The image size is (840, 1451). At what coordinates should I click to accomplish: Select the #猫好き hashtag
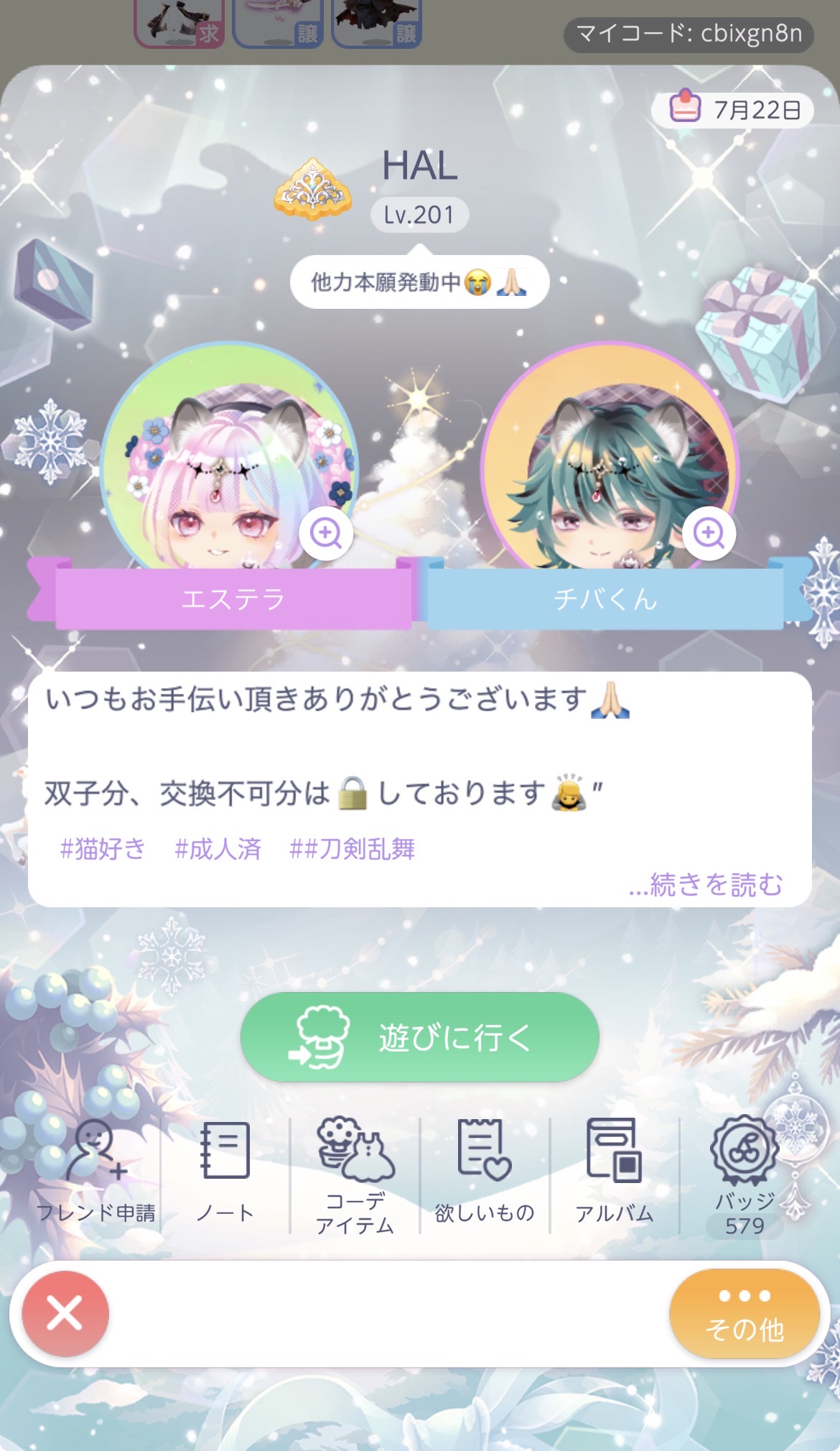103,849
